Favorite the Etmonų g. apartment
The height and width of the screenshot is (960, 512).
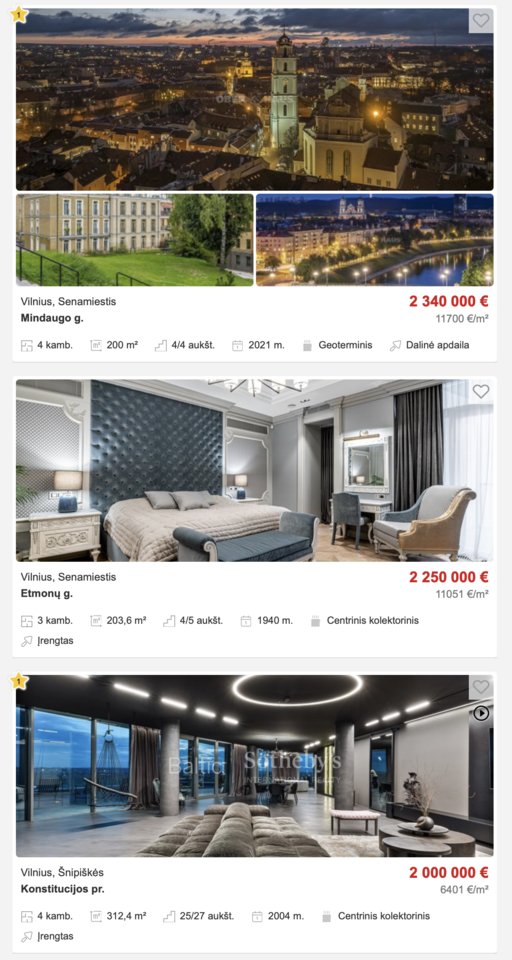[481, 392]
